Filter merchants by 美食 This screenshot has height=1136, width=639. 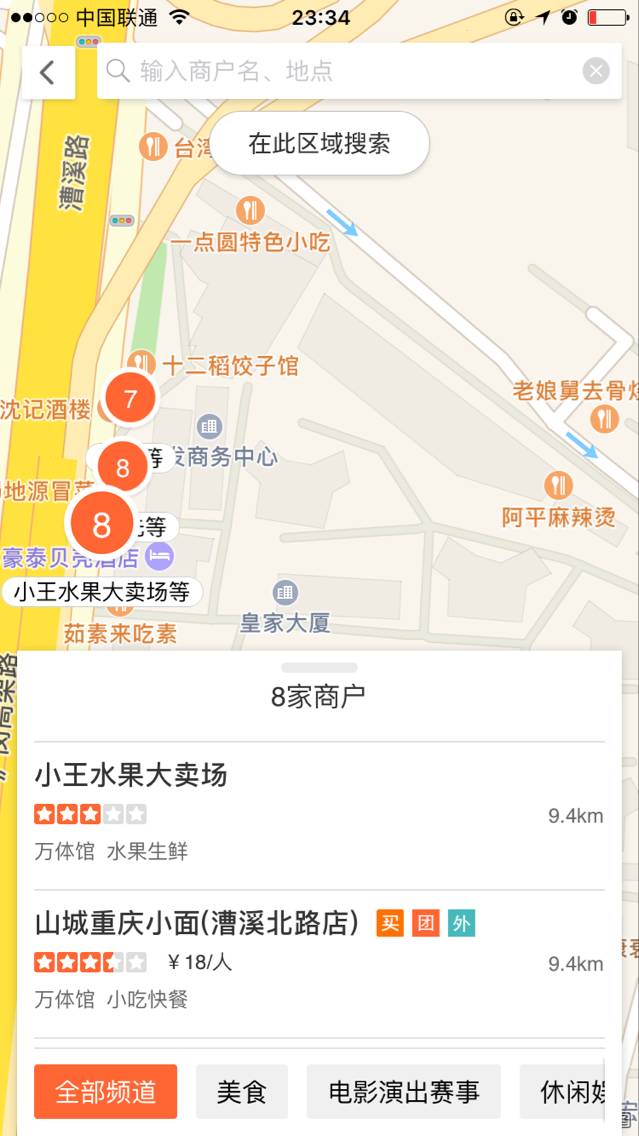pos(242,1091)
